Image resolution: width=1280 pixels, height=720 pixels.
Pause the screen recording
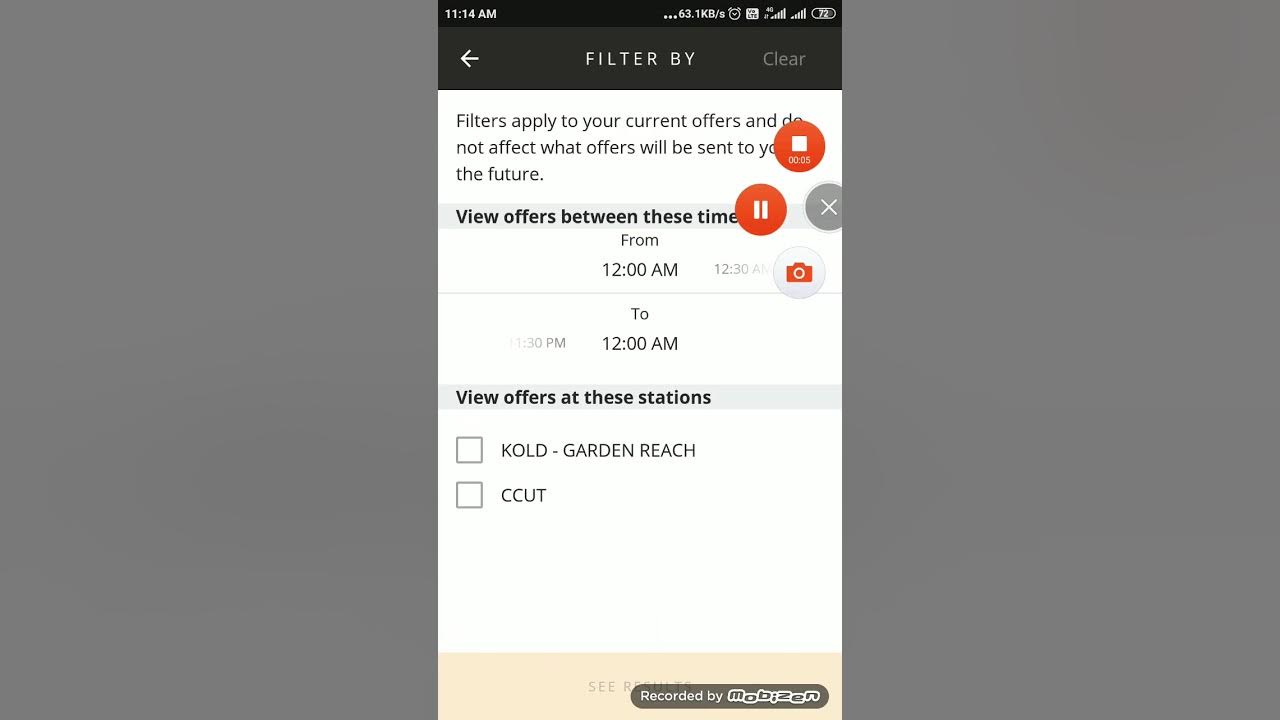pyautogui.click(x=761, y=210)
